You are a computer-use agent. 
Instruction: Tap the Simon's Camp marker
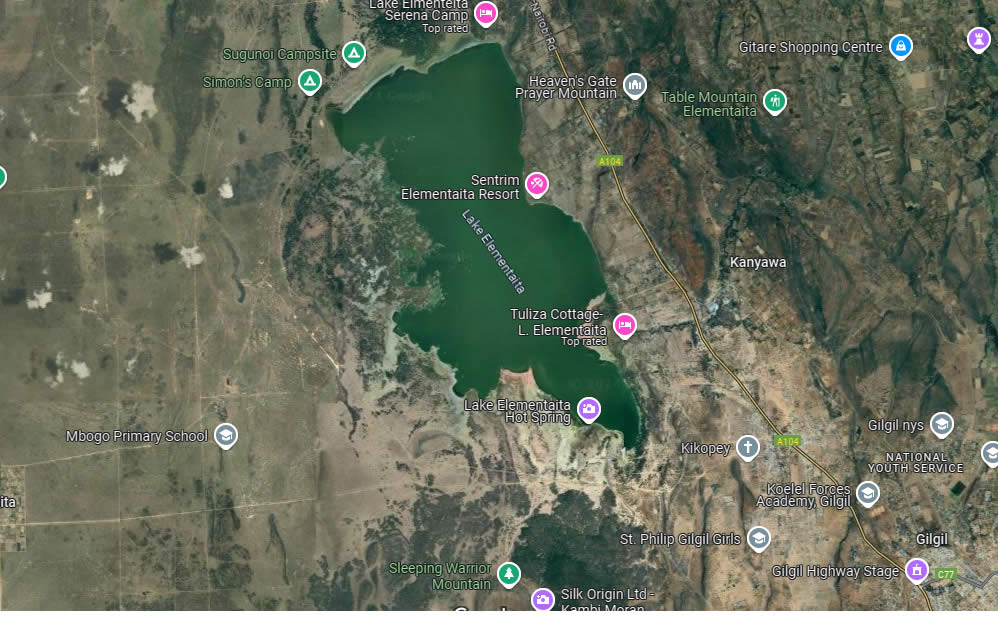pos(310,80)
